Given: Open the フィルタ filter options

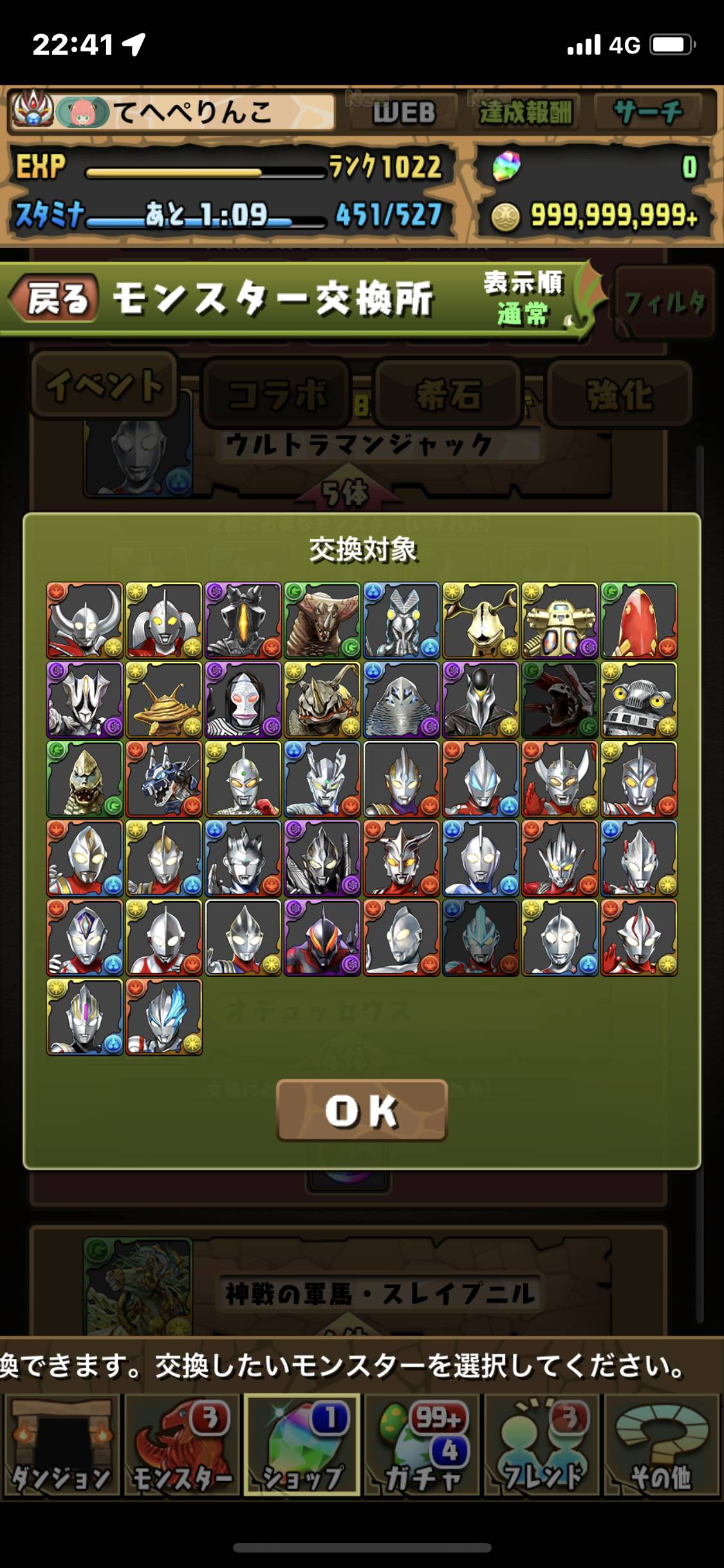Looking at the screenshot, I should pos(665,301).
